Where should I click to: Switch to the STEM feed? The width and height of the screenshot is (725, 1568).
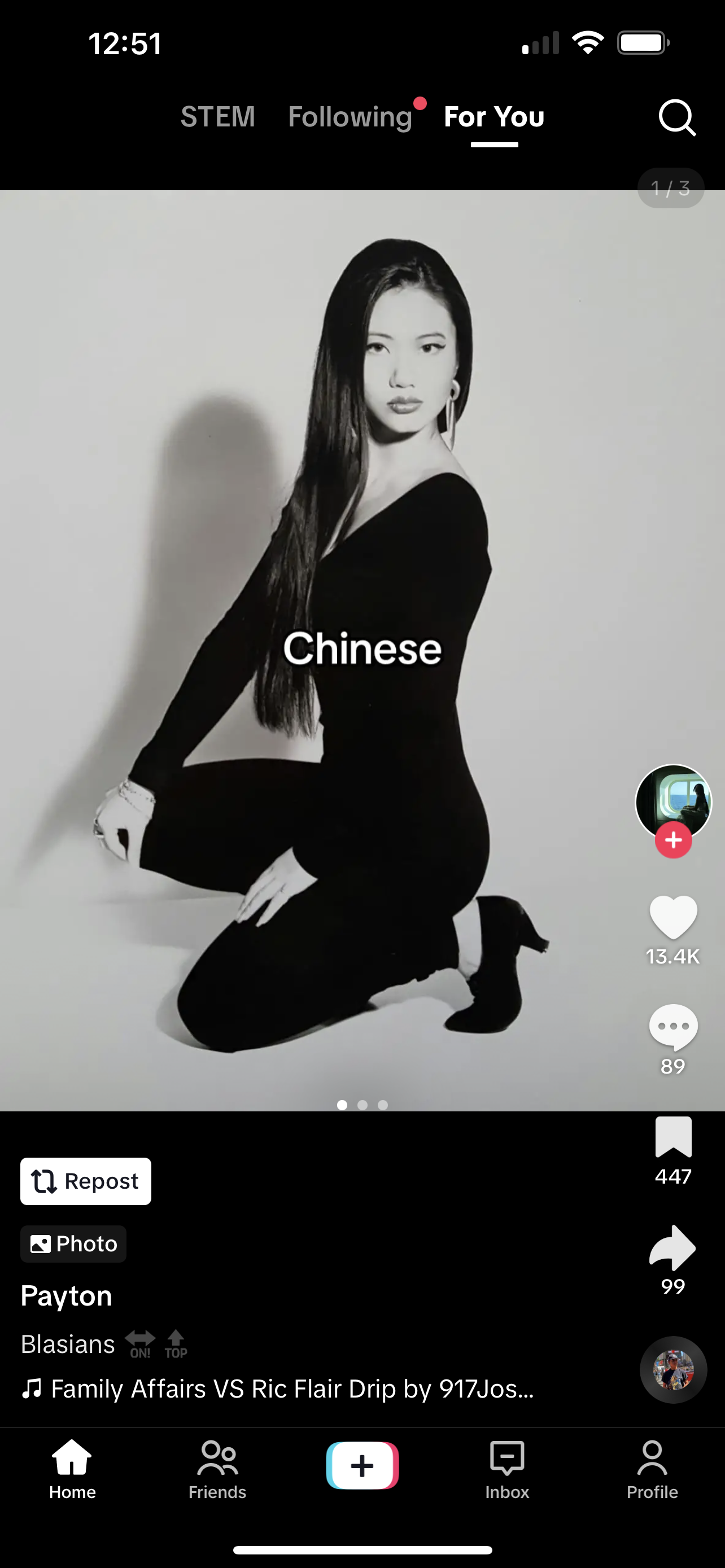tap(217, 116)
